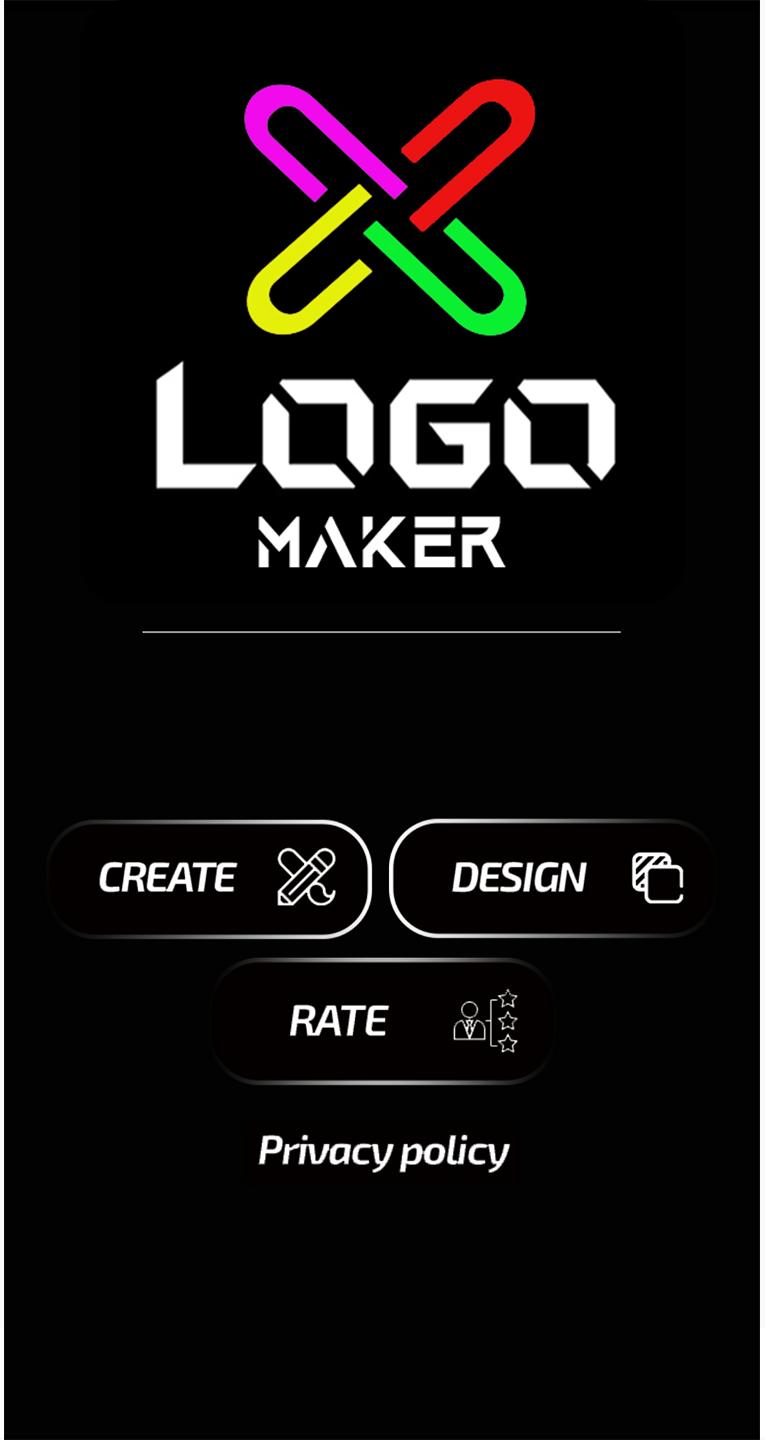Viewport: 765px width, 1440px height.
Task: Tap the CREATE button
Action: (209, 878)
